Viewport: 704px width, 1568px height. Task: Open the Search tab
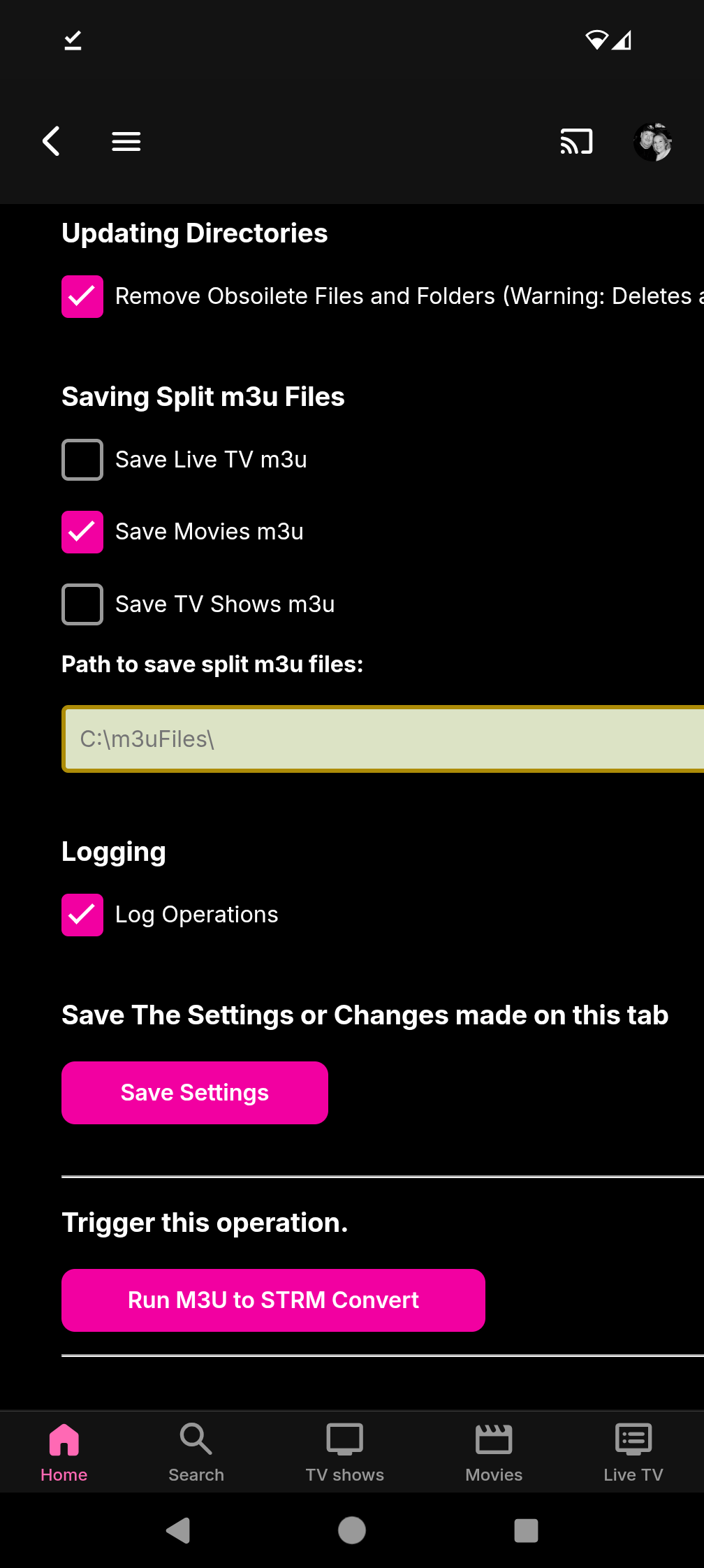tap(196, 1452)
